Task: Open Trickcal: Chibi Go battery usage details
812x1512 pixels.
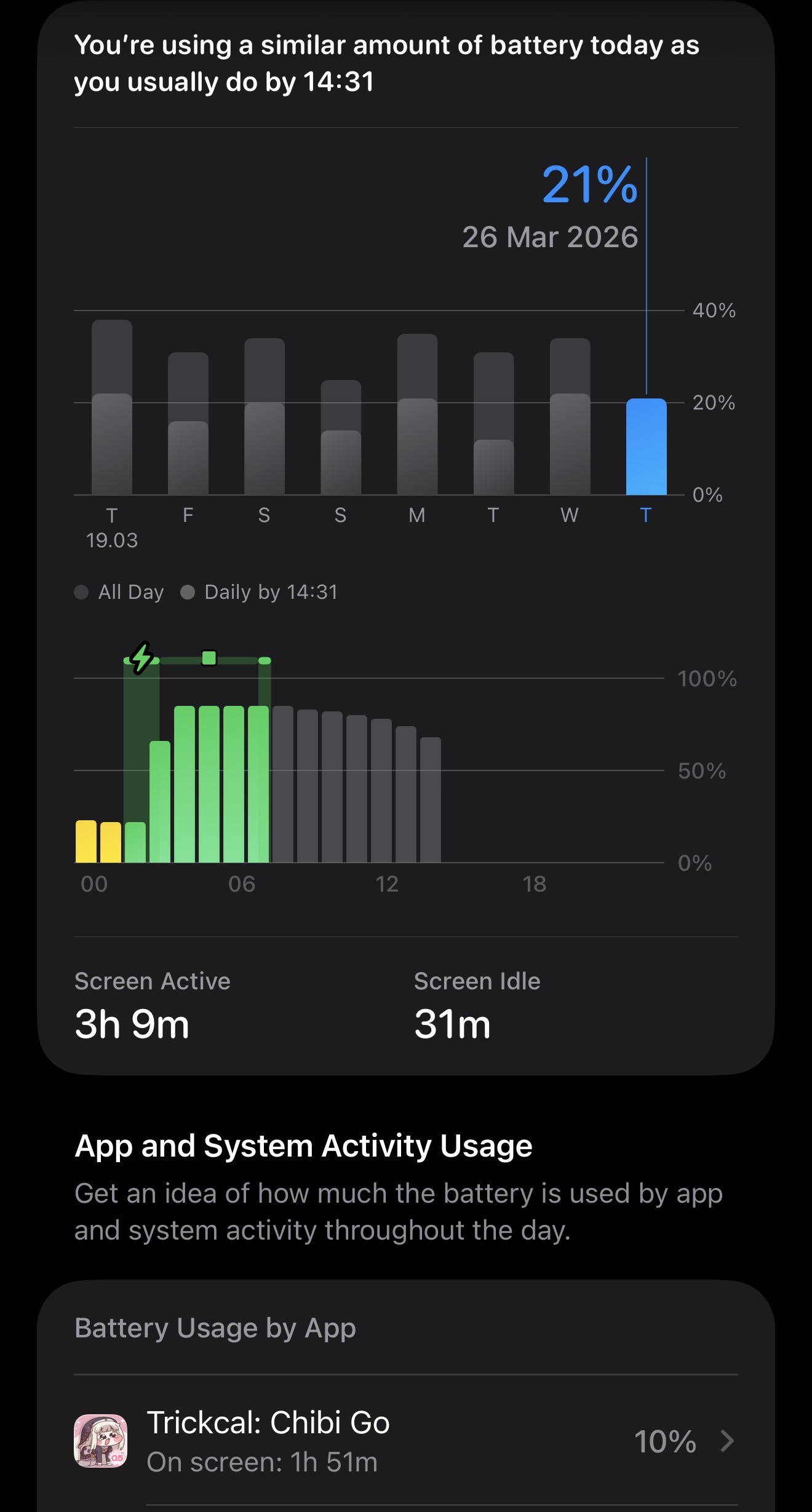Action: 406,1441
